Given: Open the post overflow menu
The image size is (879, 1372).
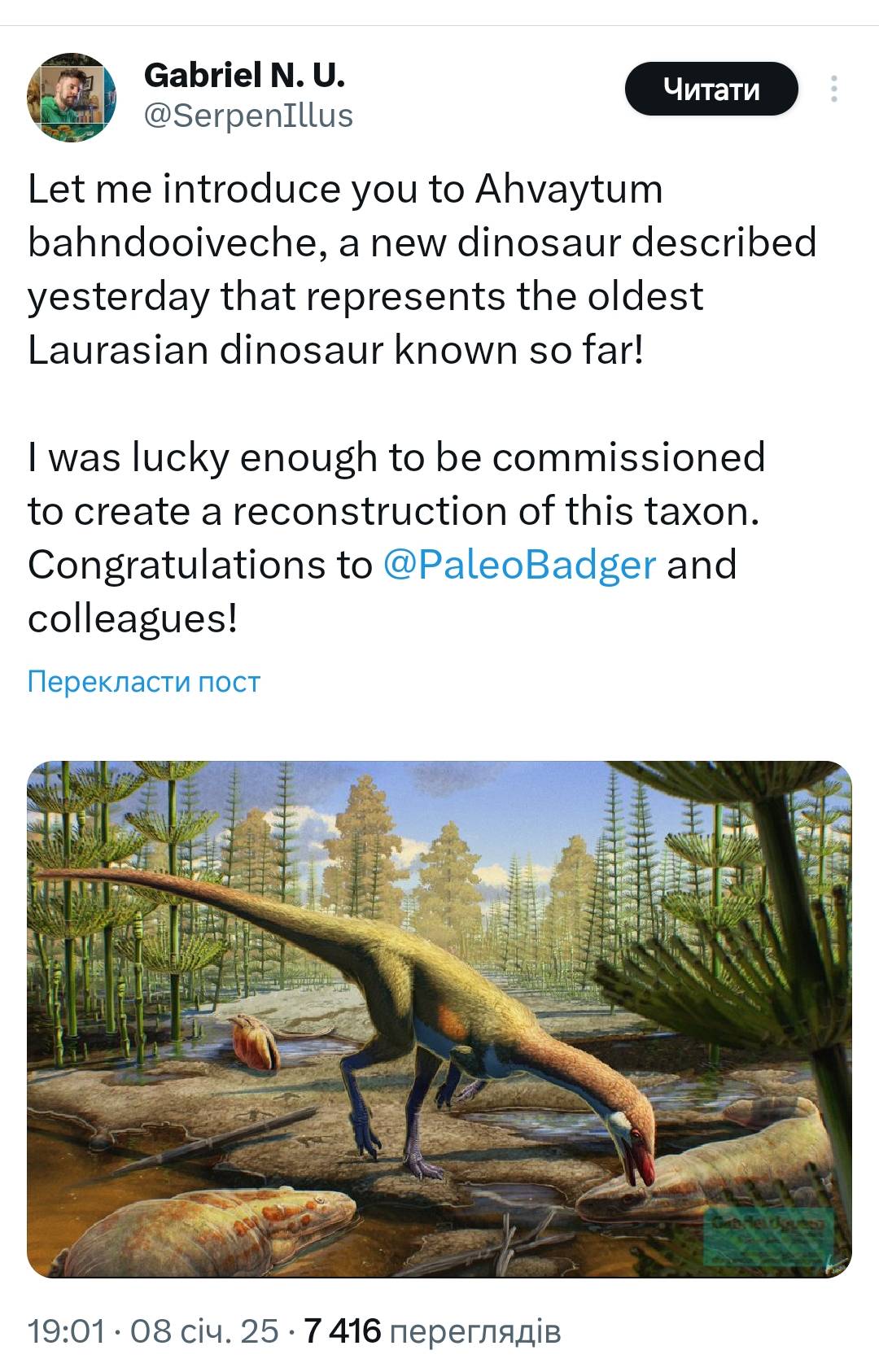Looking at the screenshot, I should pos(833,89).
